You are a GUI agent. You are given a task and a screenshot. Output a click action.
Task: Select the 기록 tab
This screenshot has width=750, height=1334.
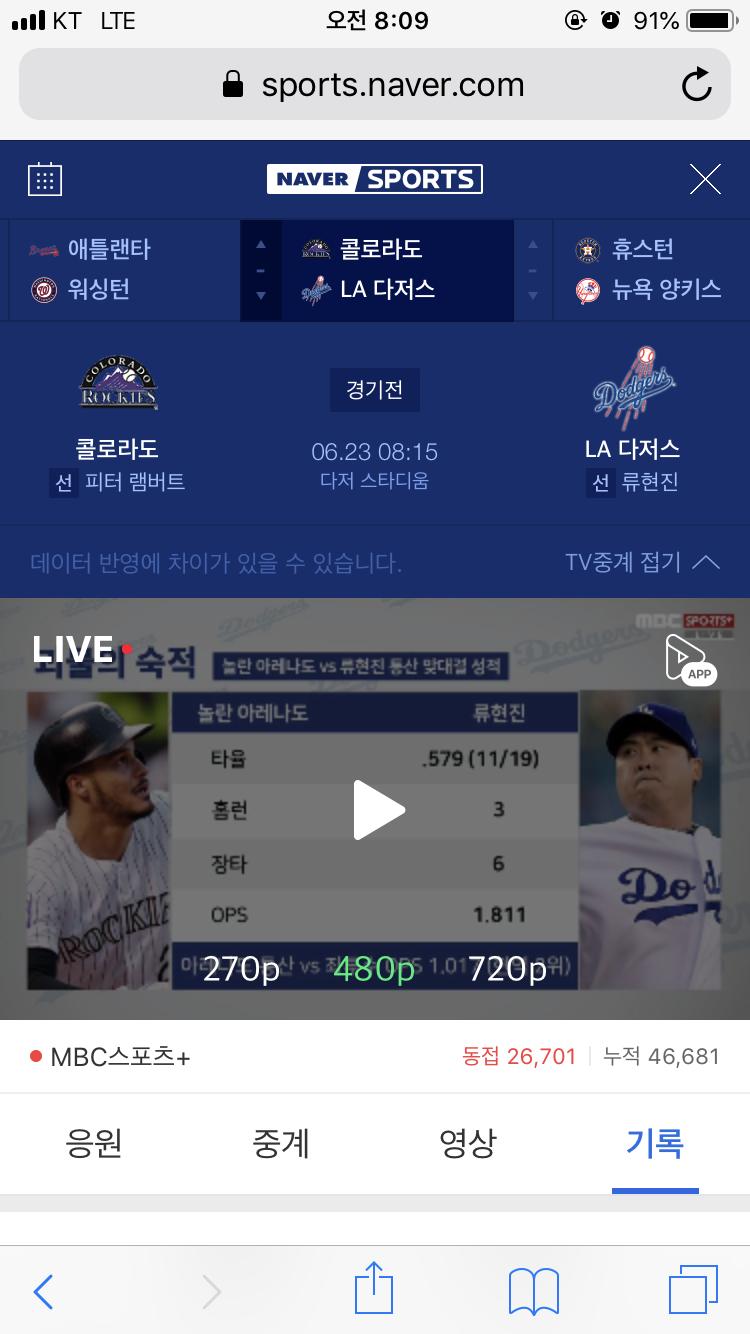coord(655,1143)
